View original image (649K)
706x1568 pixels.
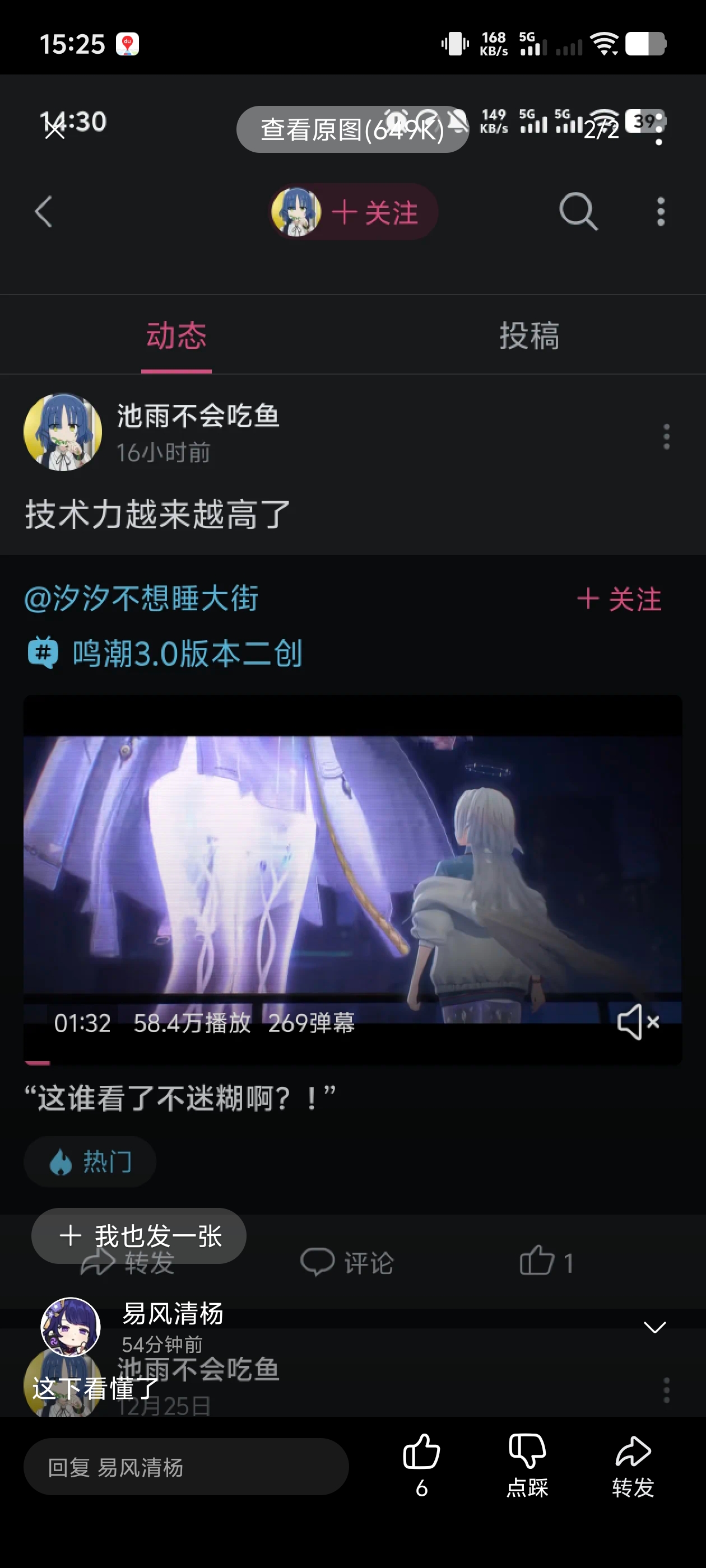[352, 129]
